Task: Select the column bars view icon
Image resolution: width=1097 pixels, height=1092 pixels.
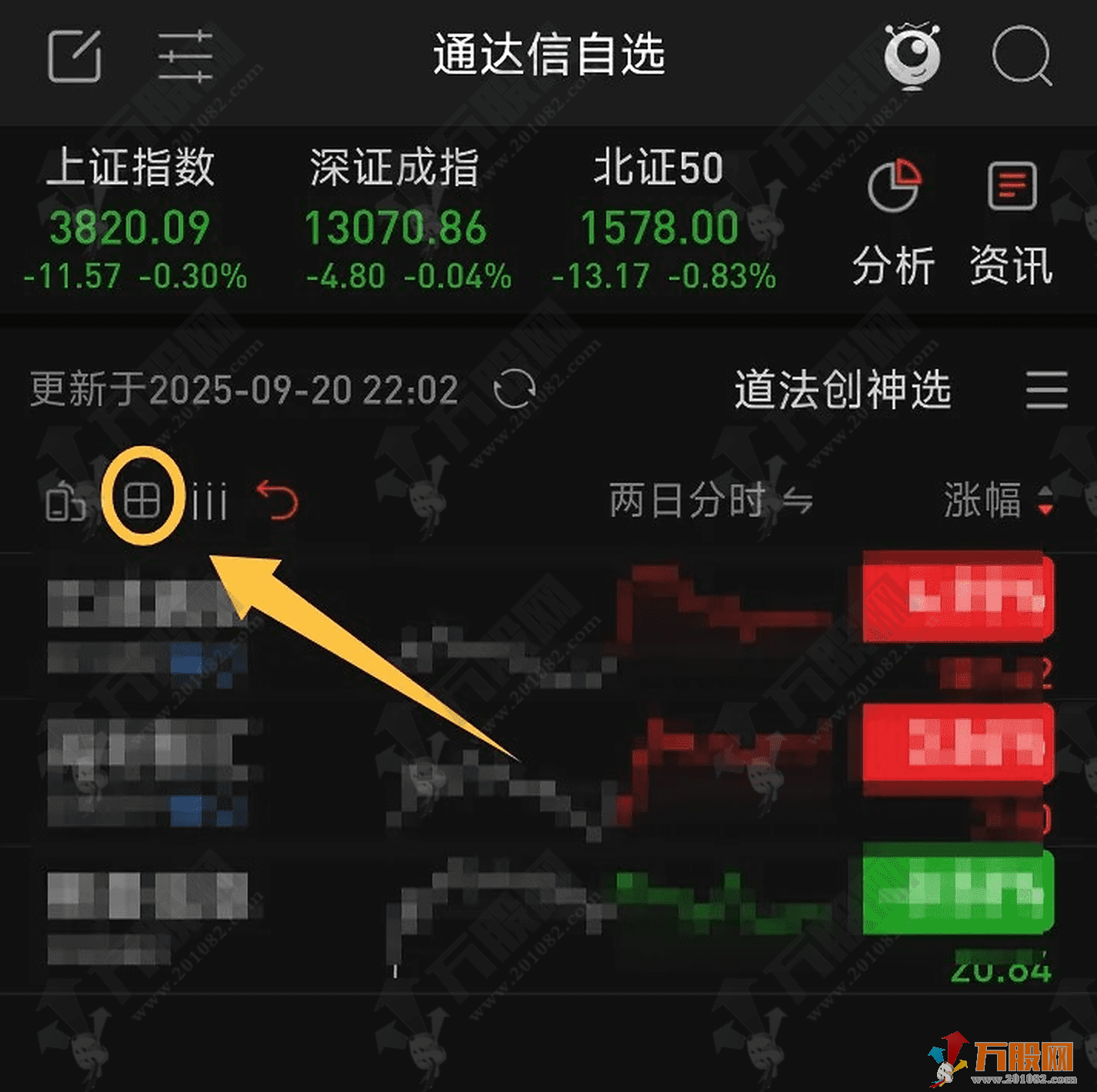Action: tap(209, 502)
